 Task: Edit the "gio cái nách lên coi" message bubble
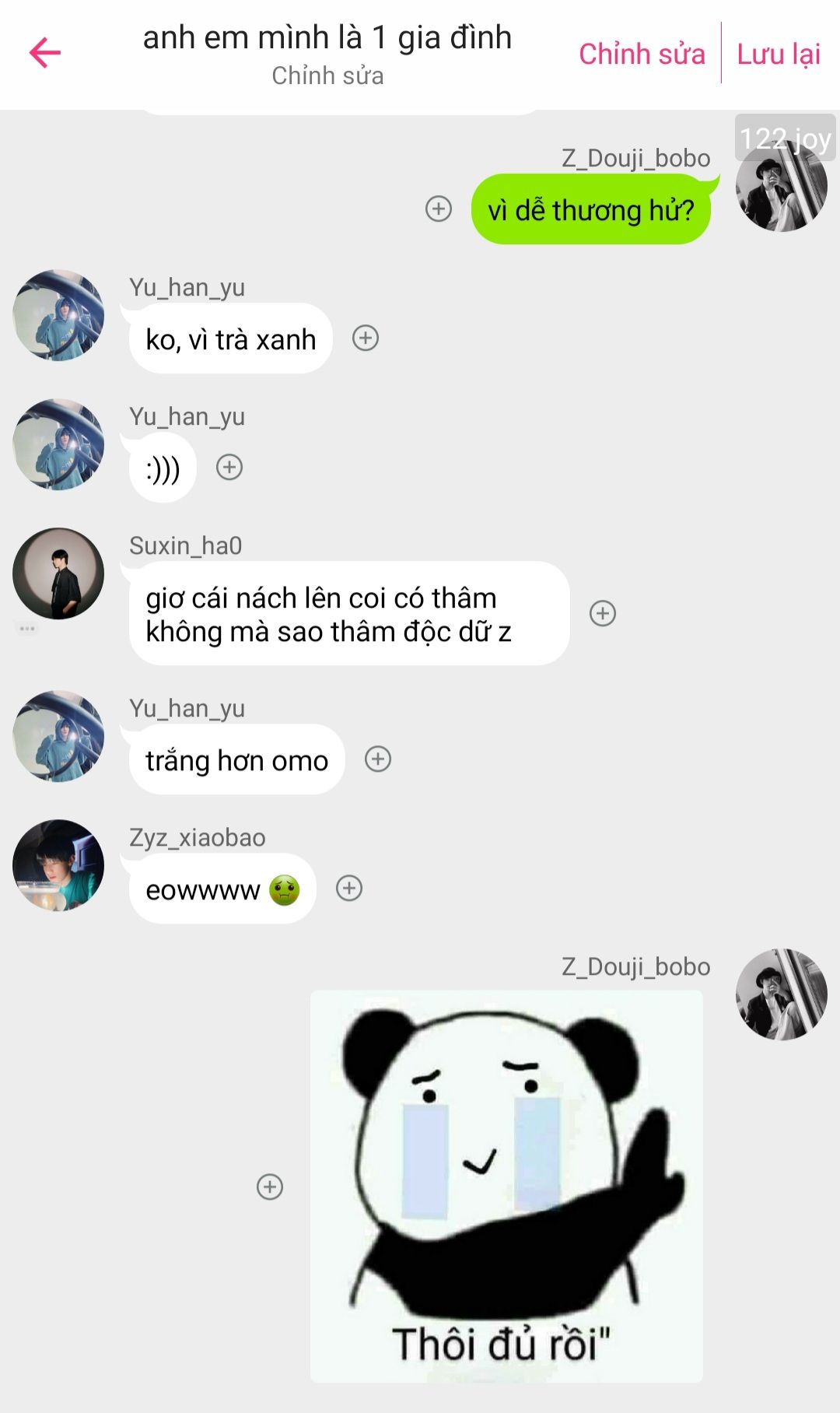(349, 614)
